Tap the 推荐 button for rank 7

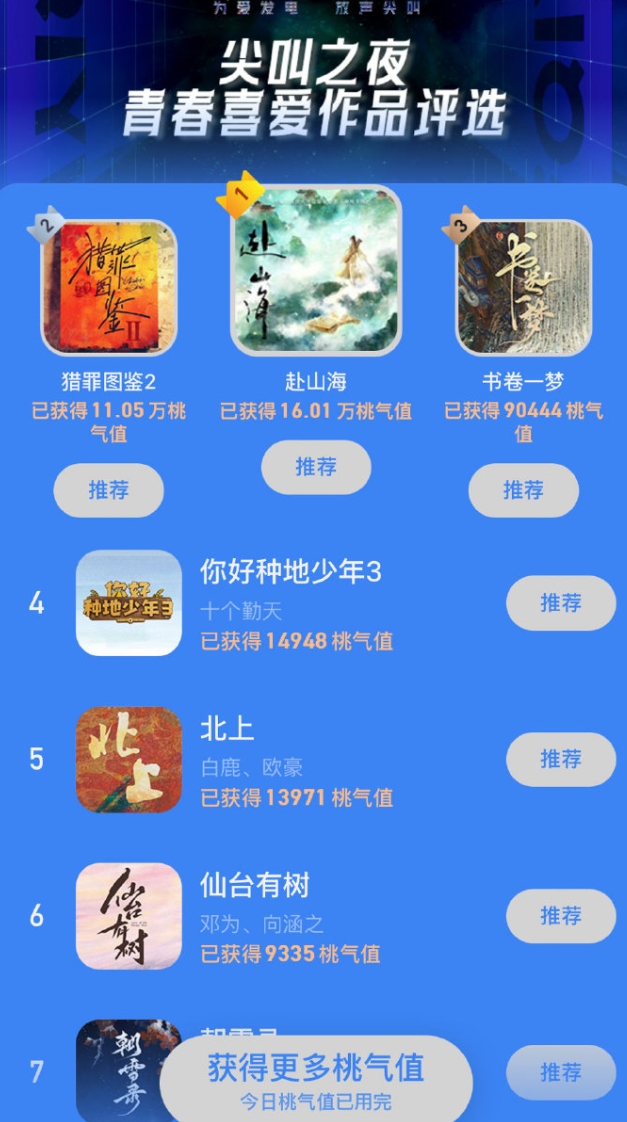tap(561, 1072)
